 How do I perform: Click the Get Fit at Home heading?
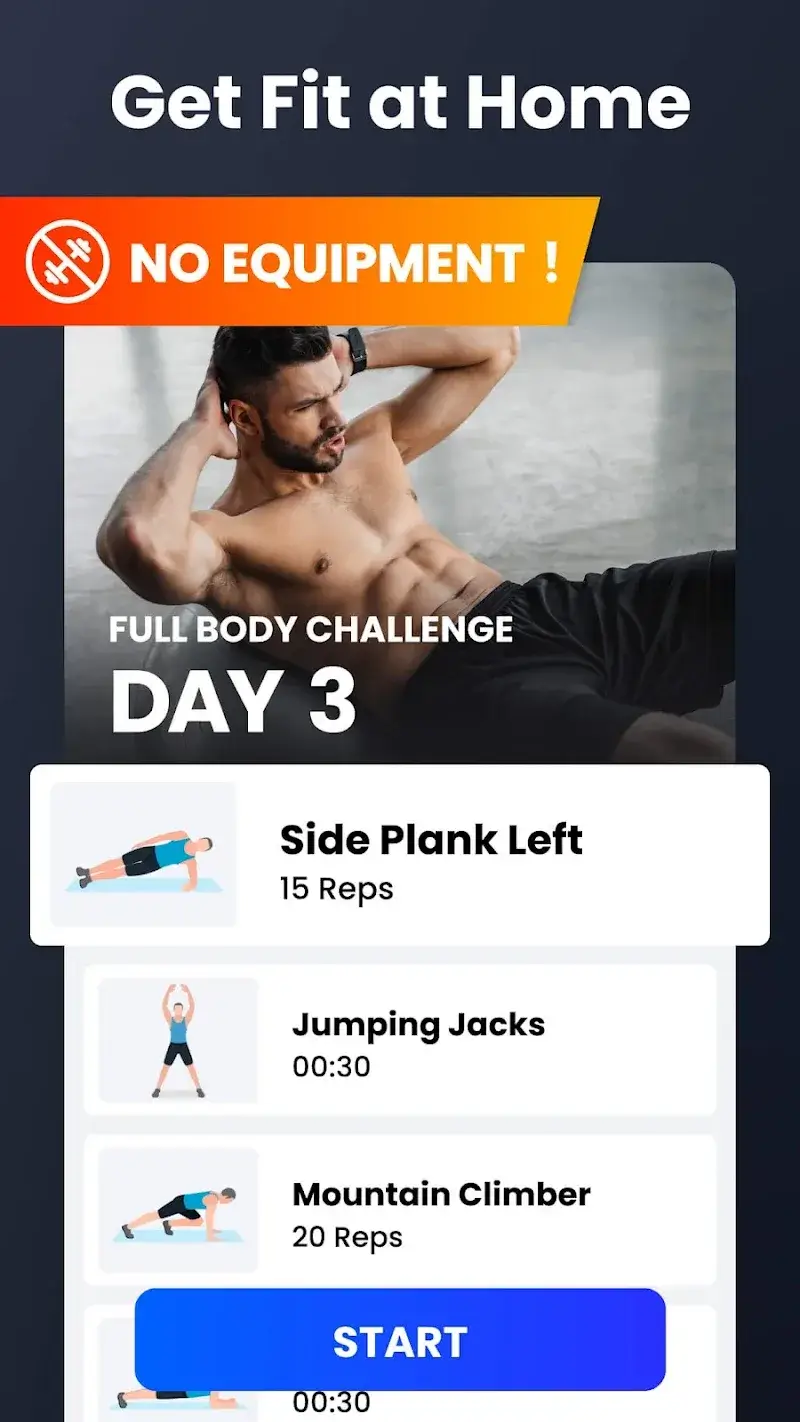click(400, 101)
